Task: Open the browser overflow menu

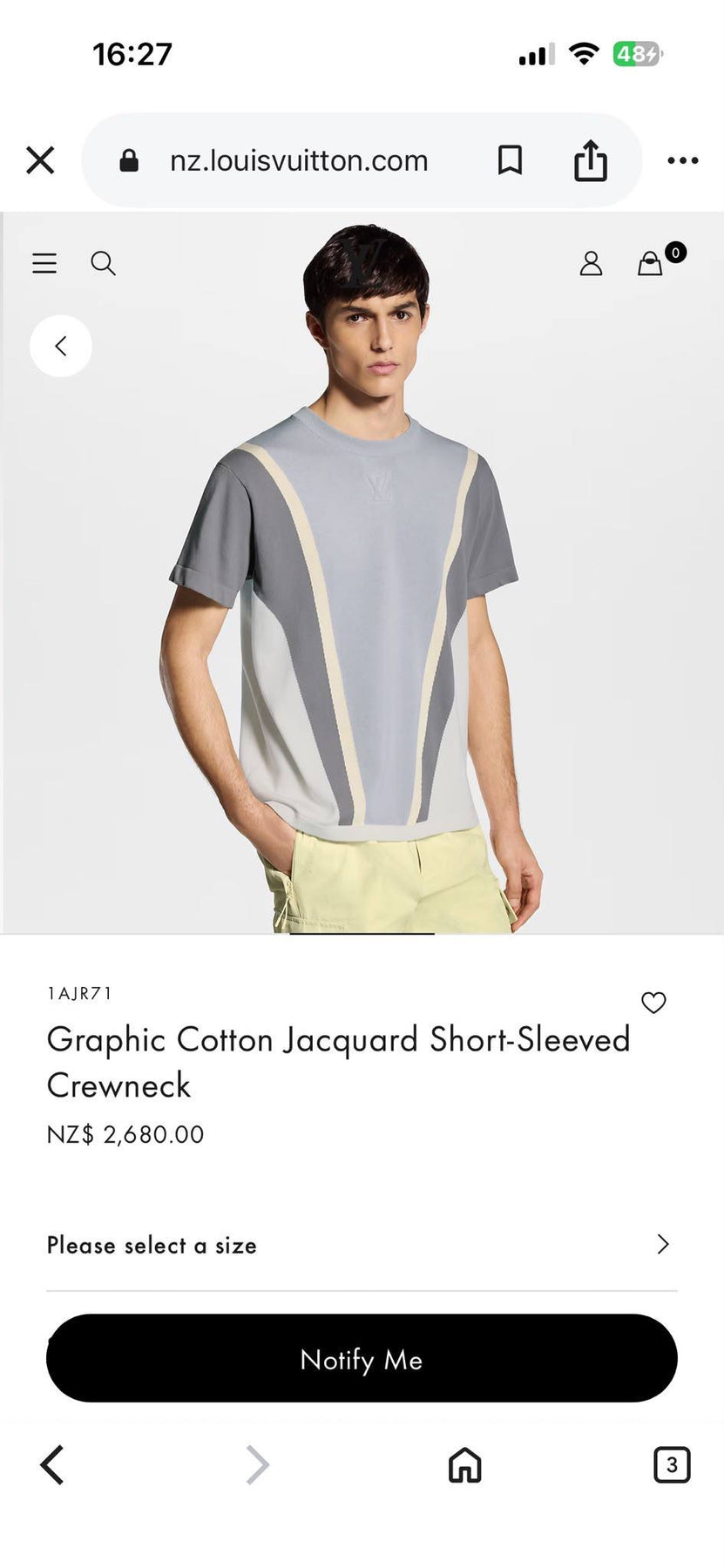Action: [682, 160]
